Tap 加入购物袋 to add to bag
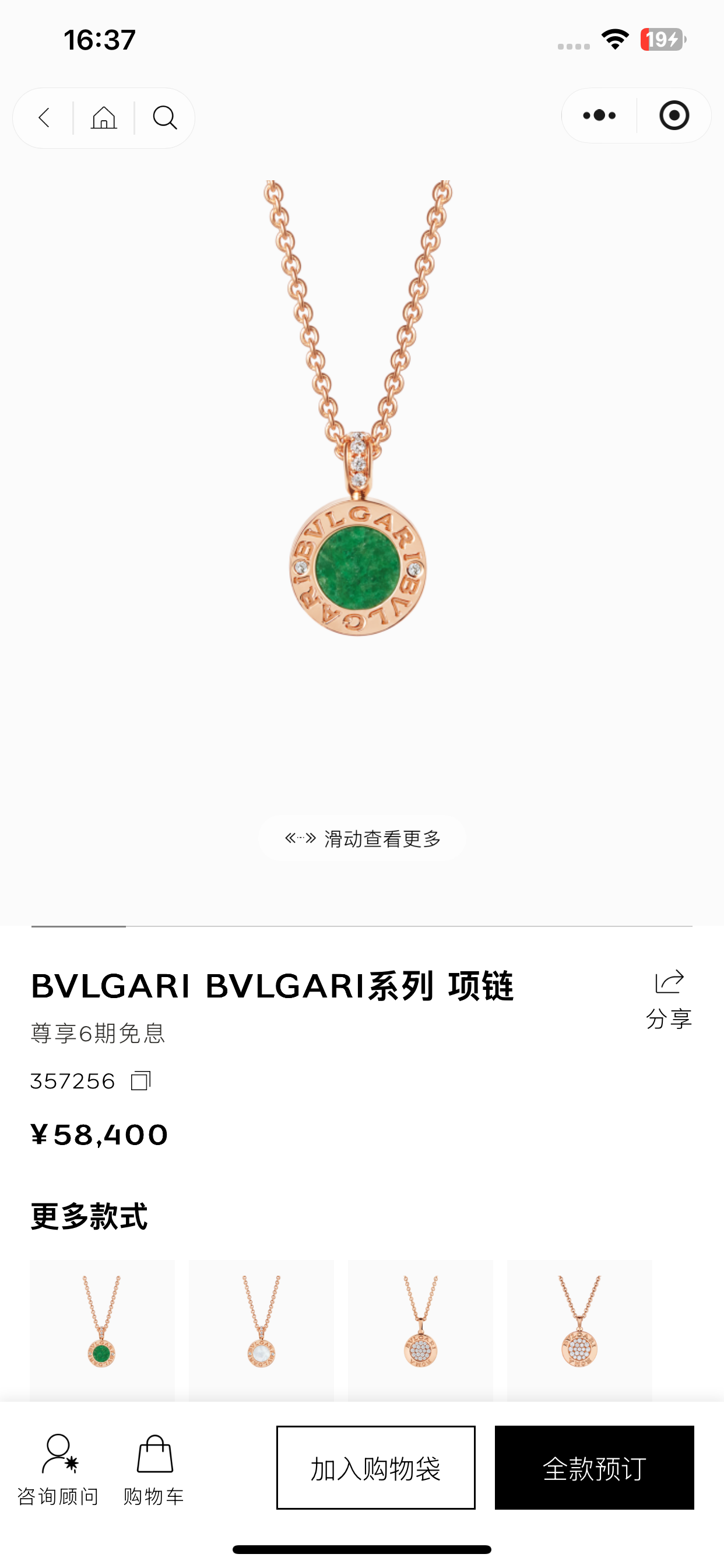The image size is (724, 1568). [x=376, y=1468]
